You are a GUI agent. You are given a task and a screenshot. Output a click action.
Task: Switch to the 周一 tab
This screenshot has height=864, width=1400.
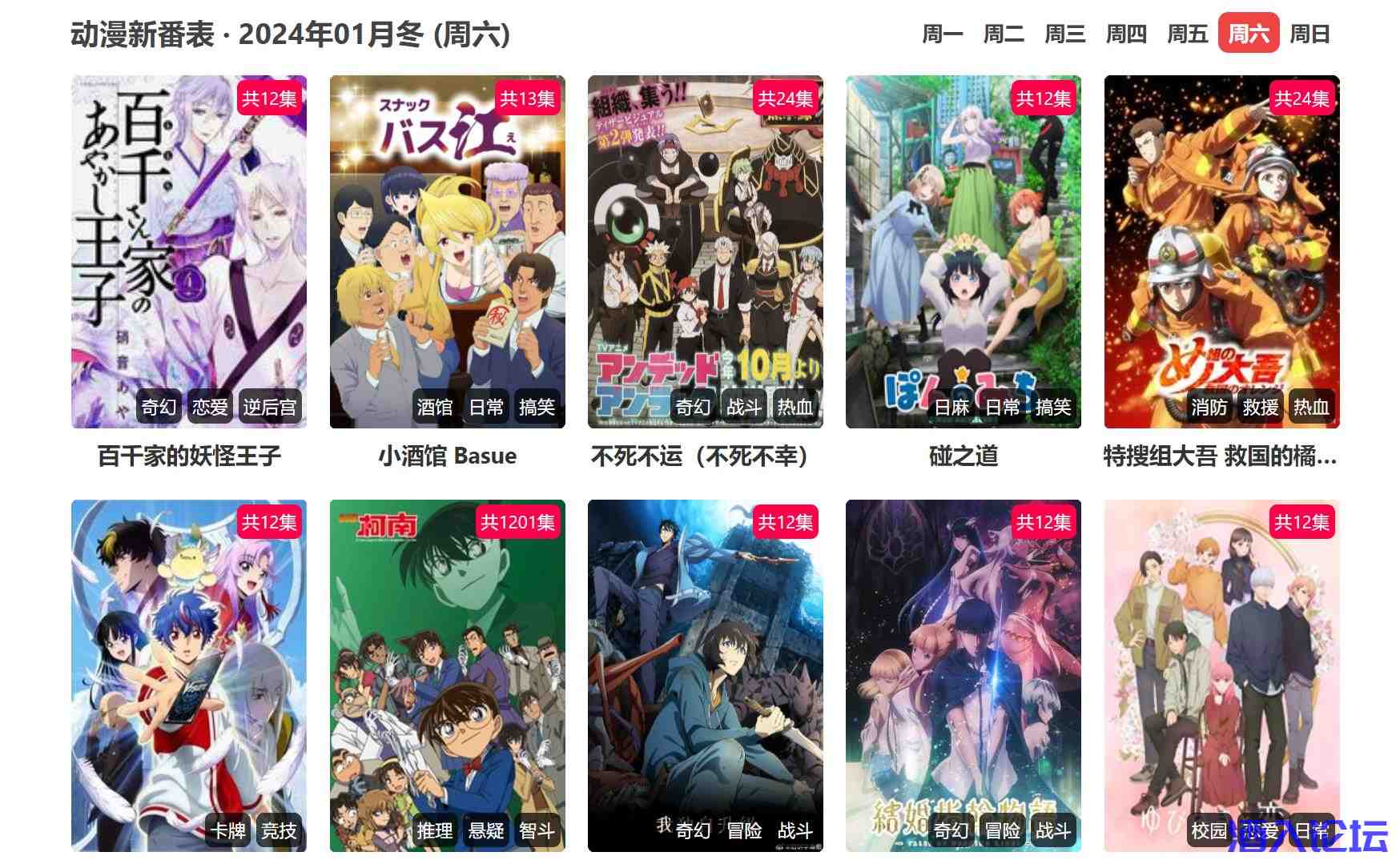[942, 34]
